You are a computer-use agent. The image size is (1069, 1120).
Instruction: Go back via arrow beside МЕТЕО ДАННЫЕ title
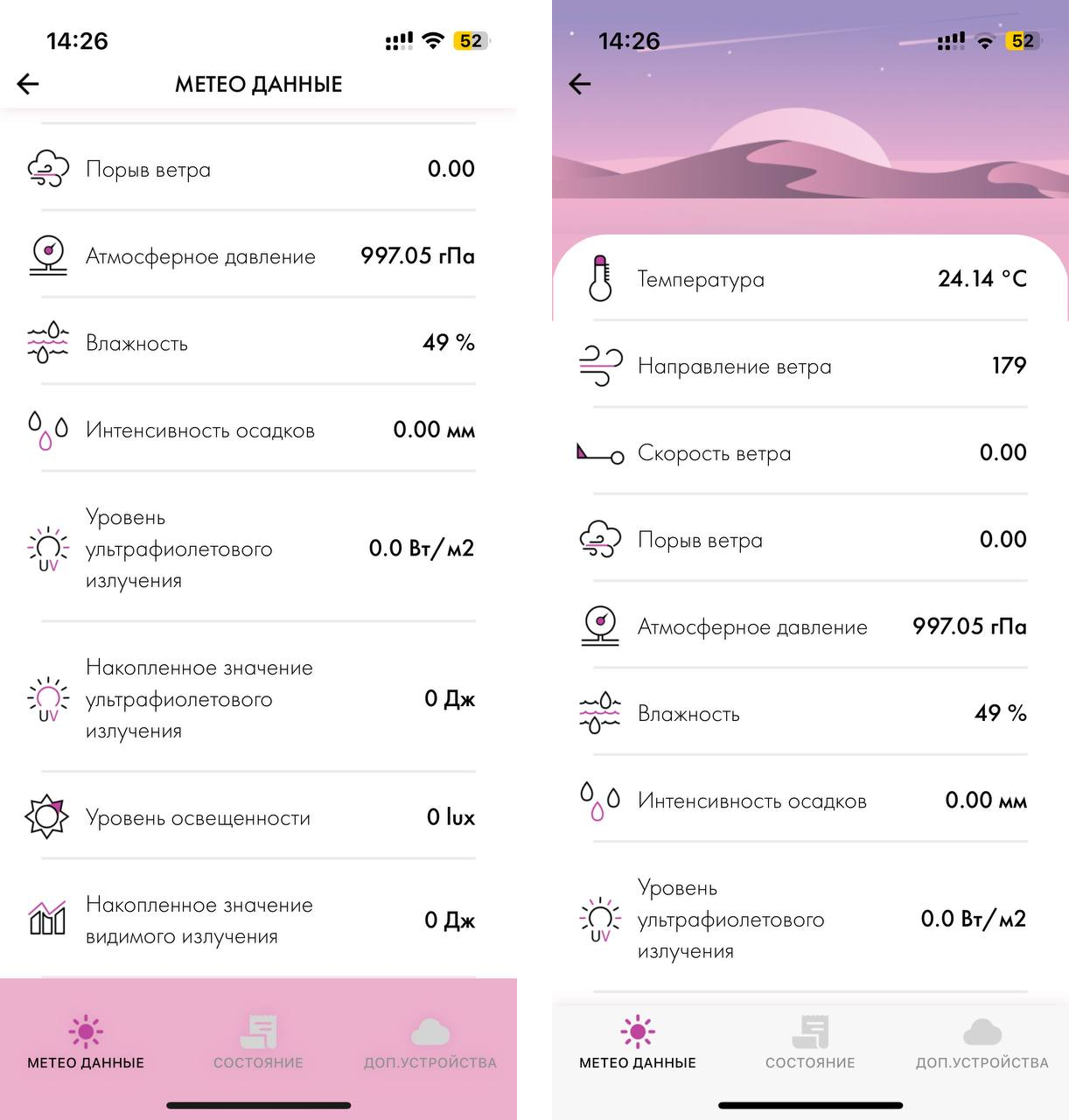click(x=28, y=84)
